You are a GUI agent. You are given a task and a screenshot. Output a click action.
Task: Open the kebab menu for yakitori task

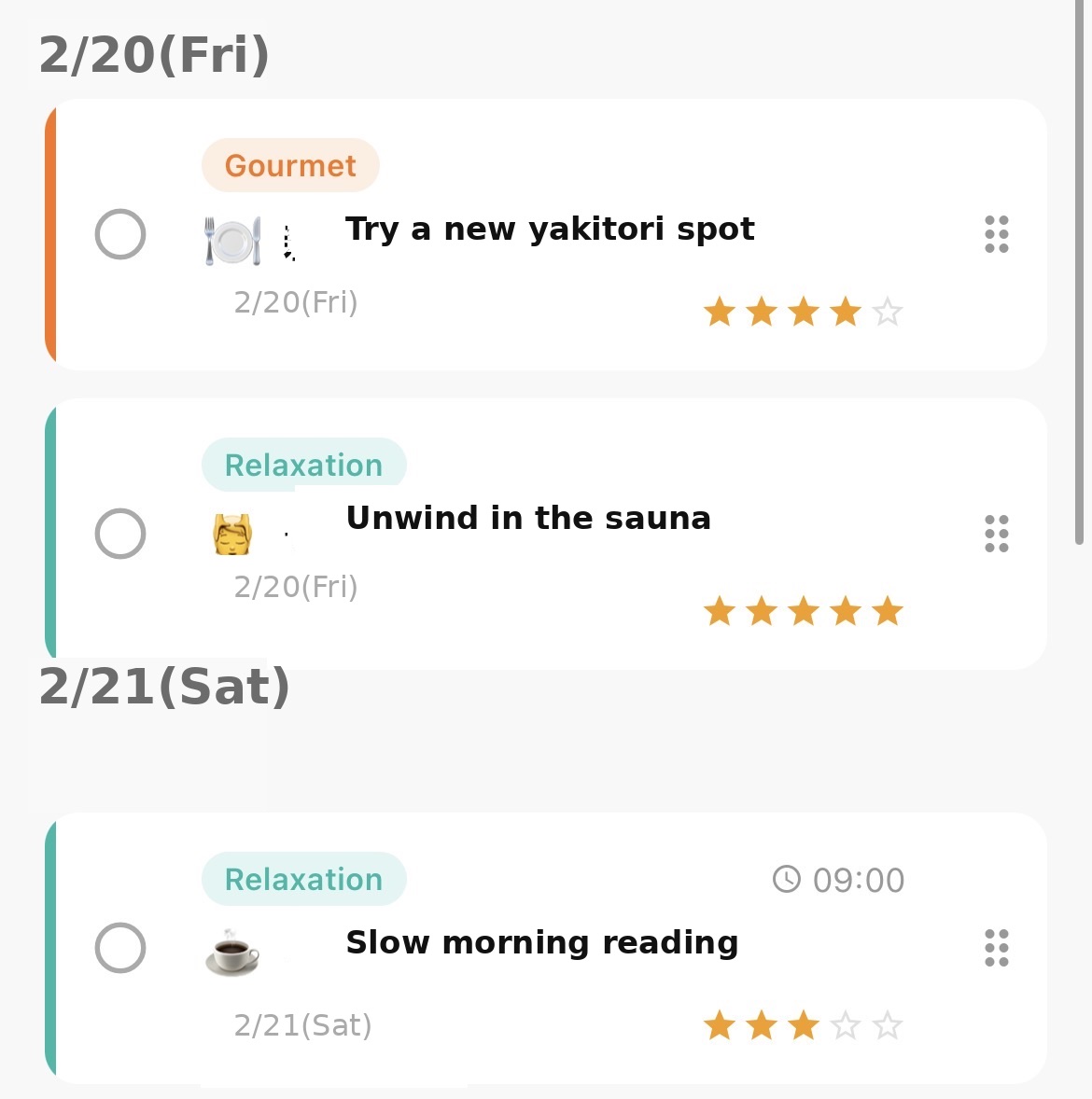[996, 235]
